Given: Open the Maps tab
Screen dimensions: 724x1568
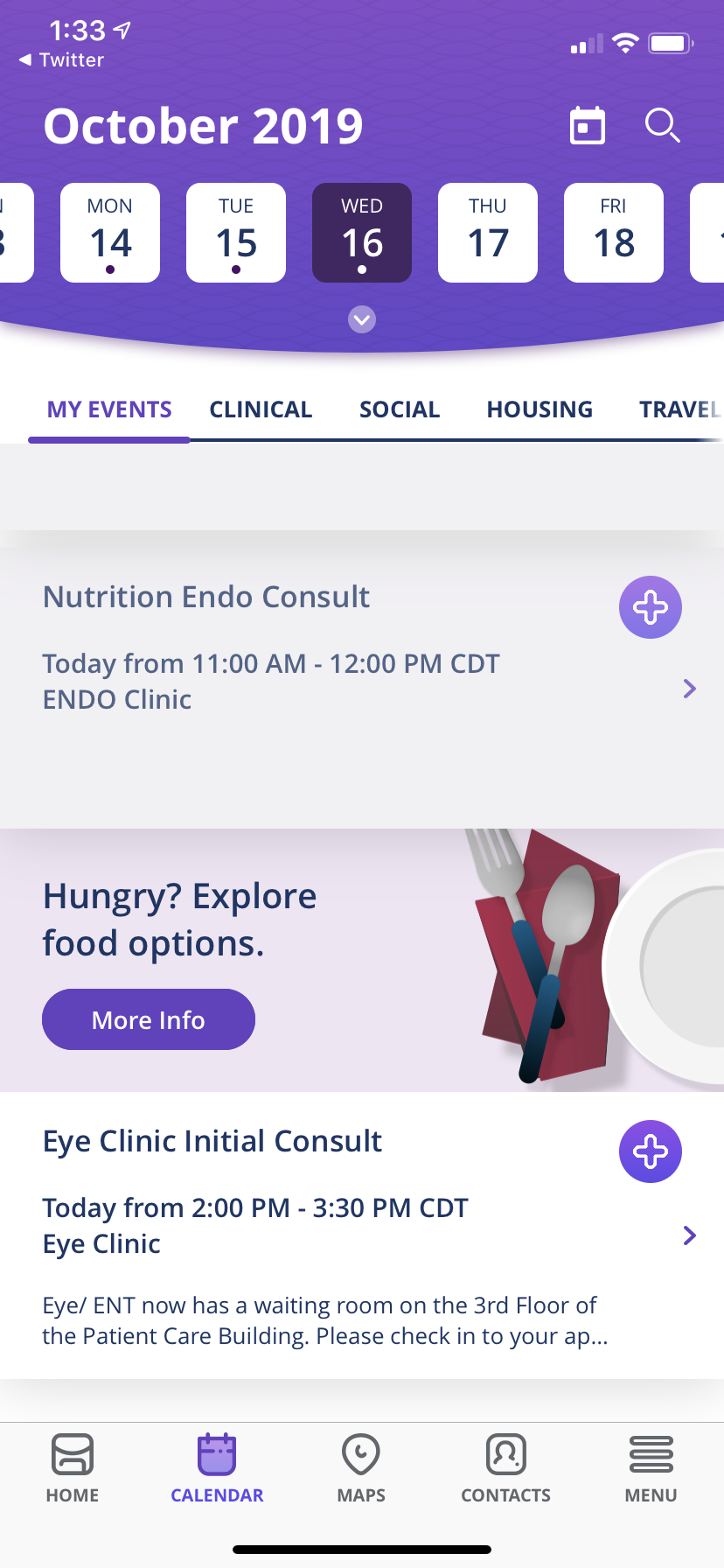Looking at the screenshot, I should pyautogui.click(x=361, y=1468).
